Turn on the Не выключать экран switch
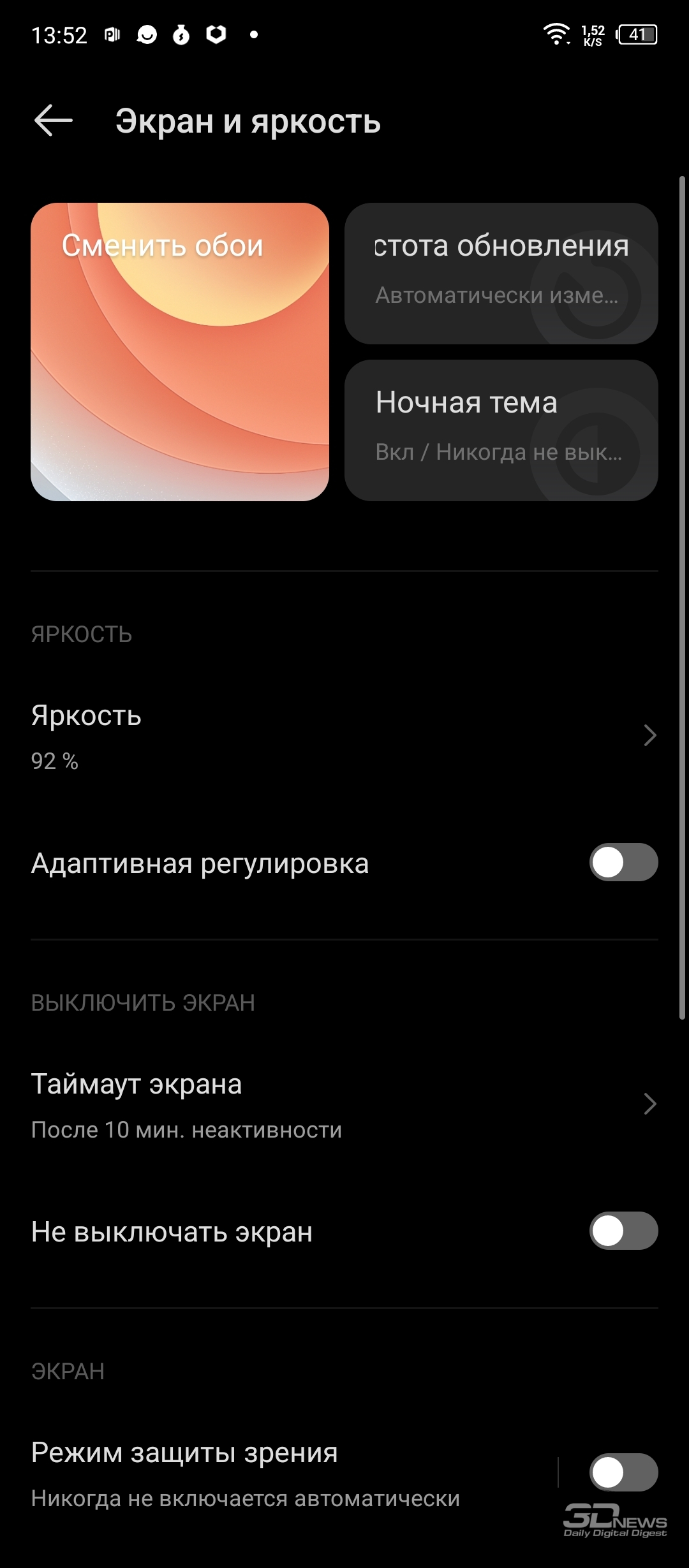Viewport: 689px width, 1568px height. (623, 1231)
